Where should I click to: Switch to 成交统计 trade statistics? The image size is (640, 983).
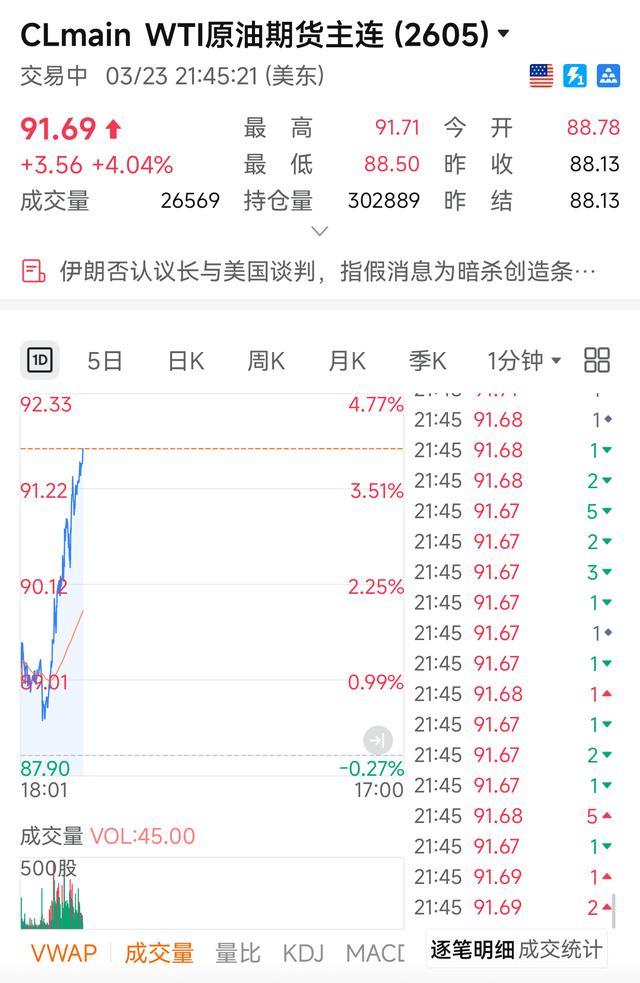tap(560, 949)
